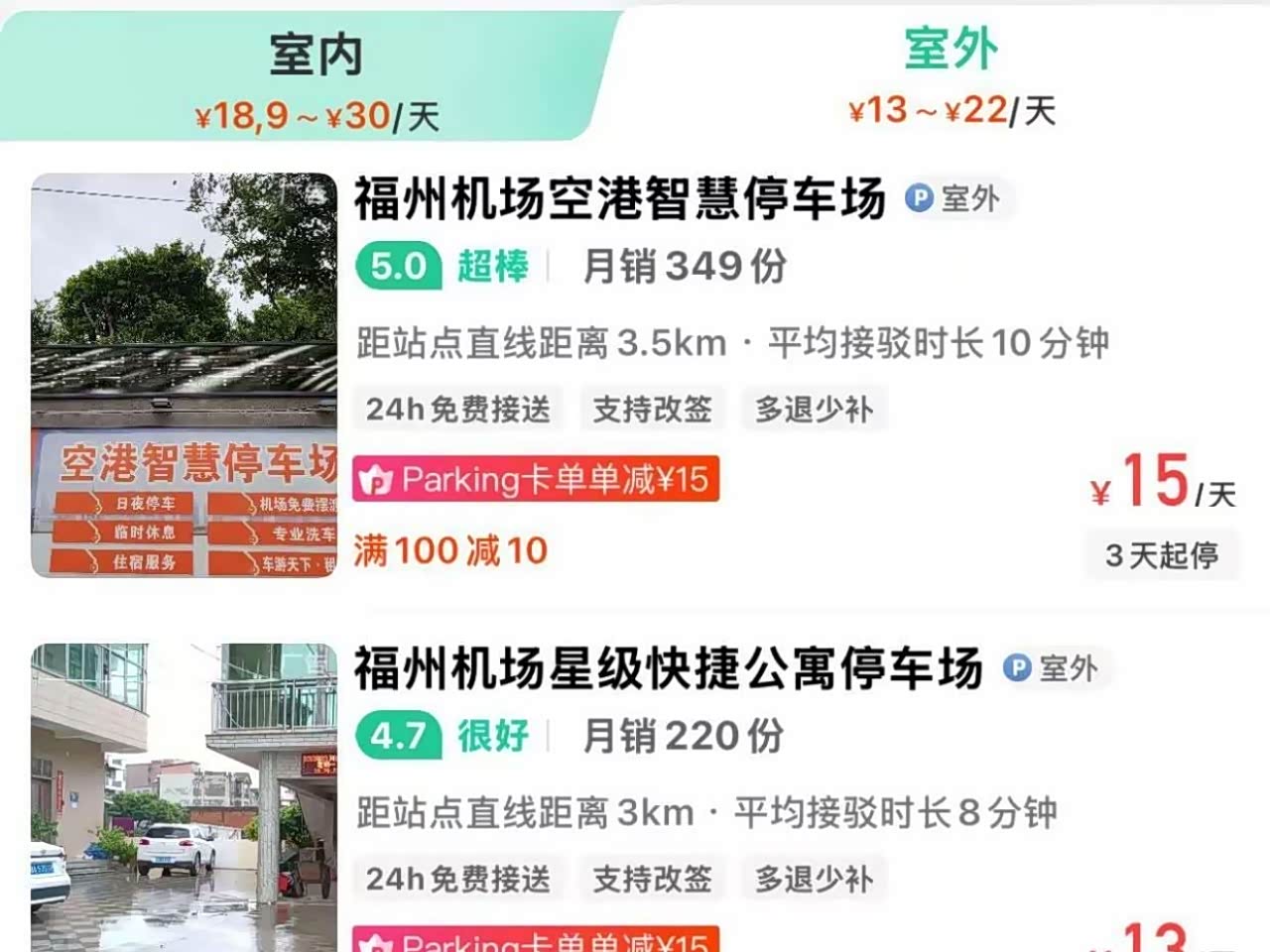This screenshot has width=1270, height=952.
Task: Open 福州机场星级快捷公寓停车场 listing
Action: 667,668
